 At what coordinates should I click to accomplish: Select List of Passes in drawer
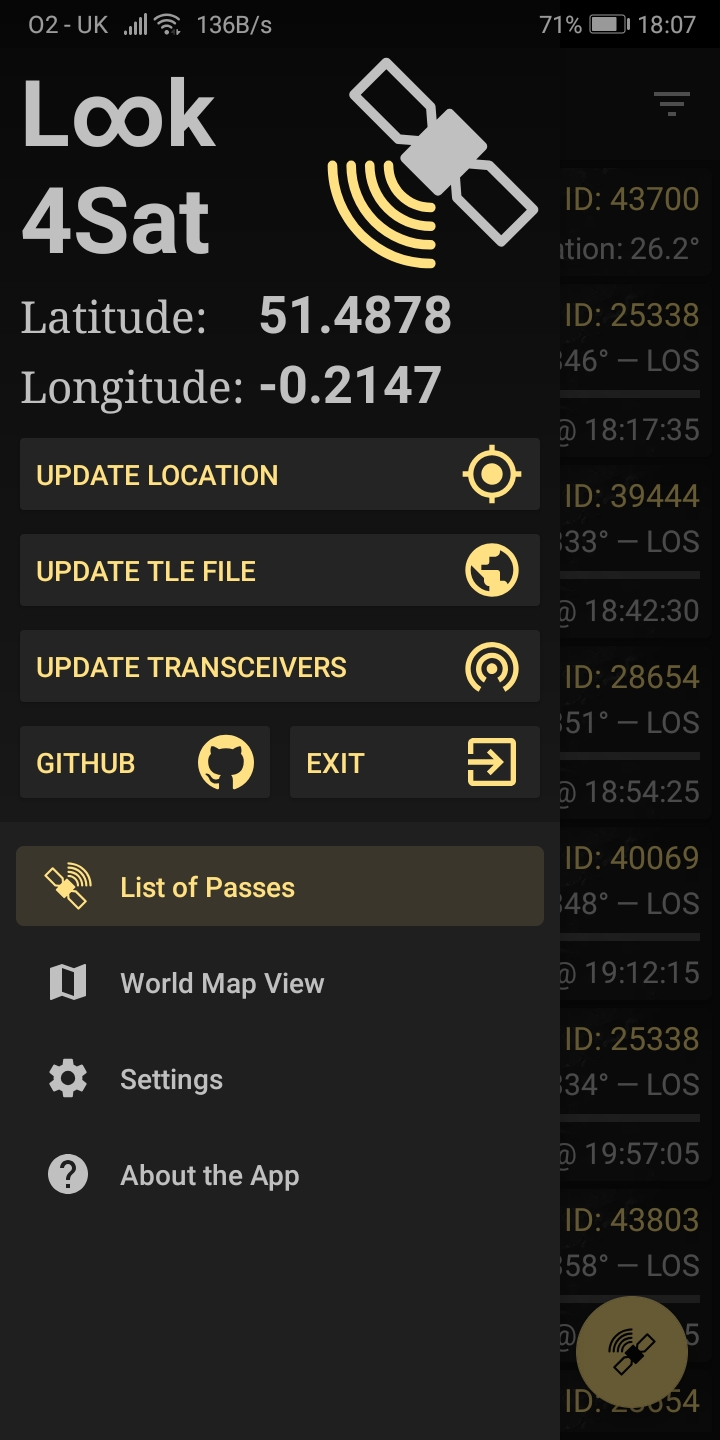[280, 887]
